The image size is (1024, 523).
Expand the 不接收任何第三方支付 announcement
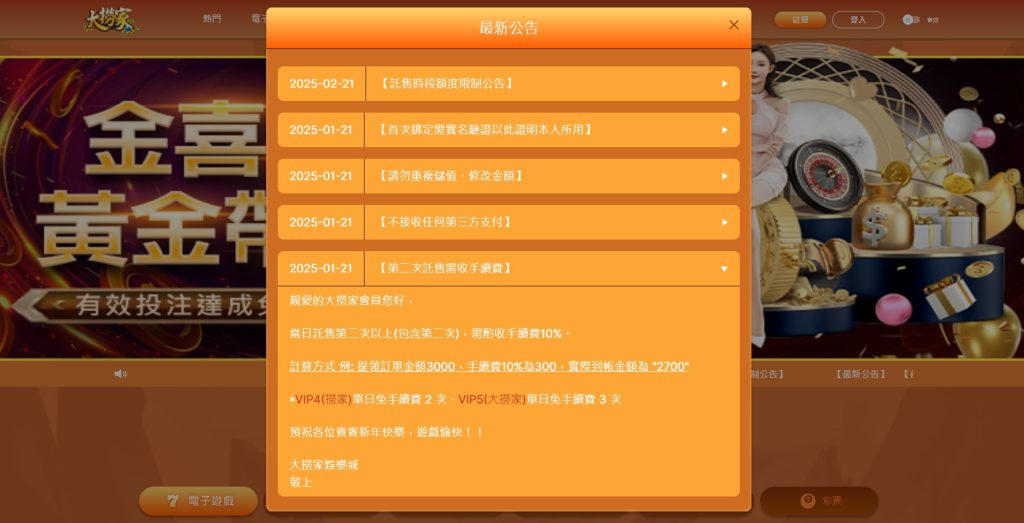509,222
